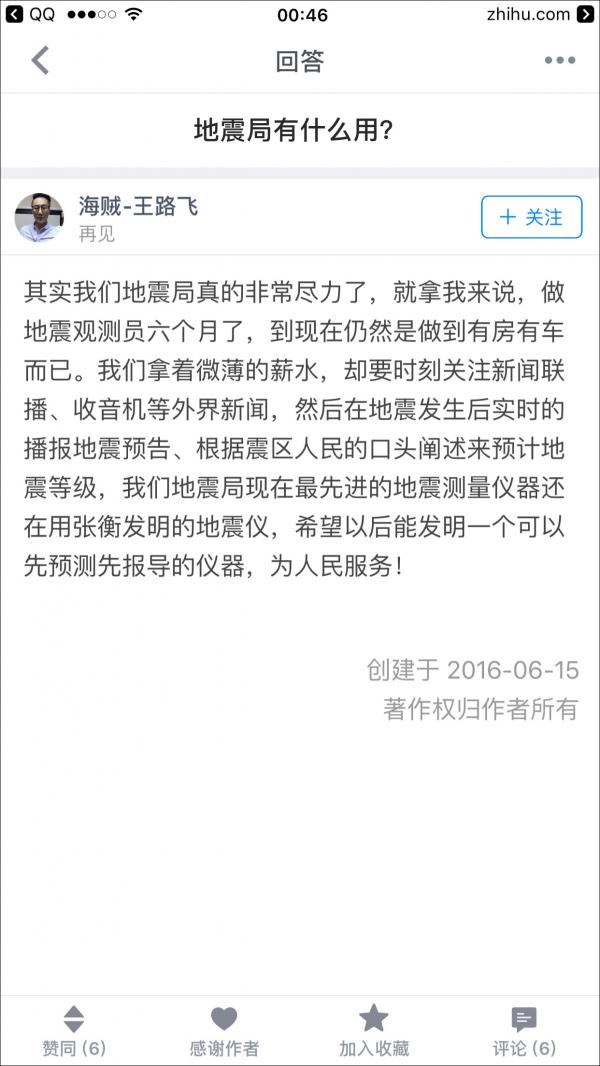
Task: Thank the author with 感谢作者
Action: pyautogui.click(x=224, y=1031)
